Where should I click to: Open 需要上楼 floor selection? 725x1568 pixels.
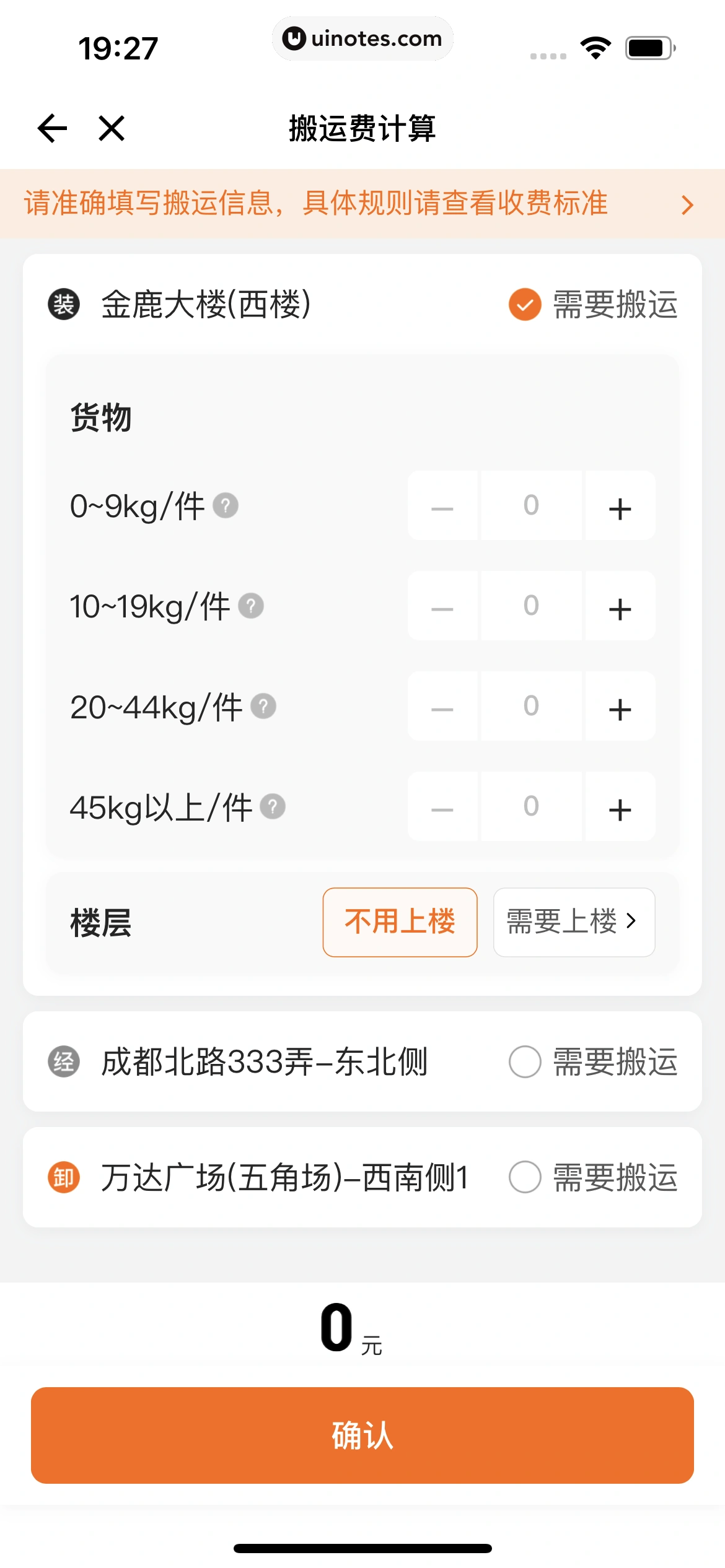tap(573, 922)
